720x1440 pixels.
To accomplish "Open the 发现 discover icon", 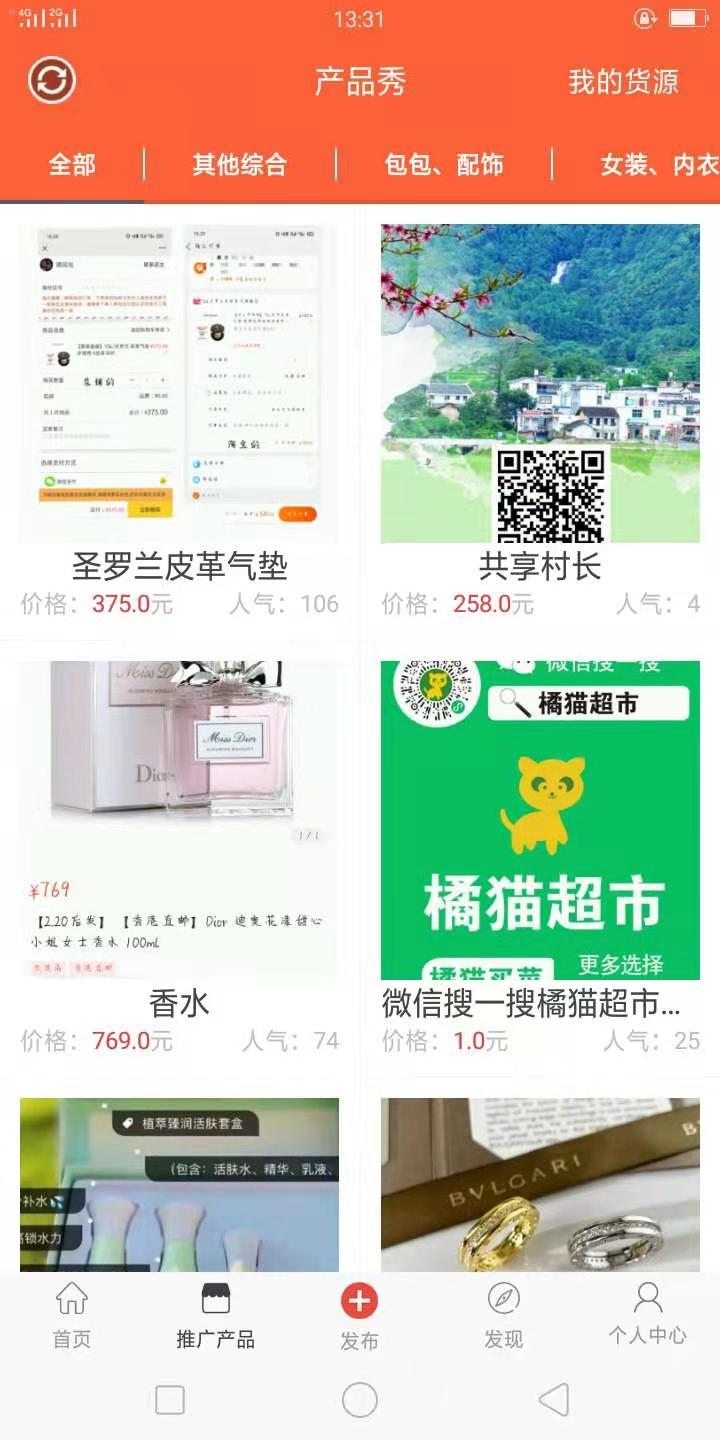I will tap(503, 1308).
